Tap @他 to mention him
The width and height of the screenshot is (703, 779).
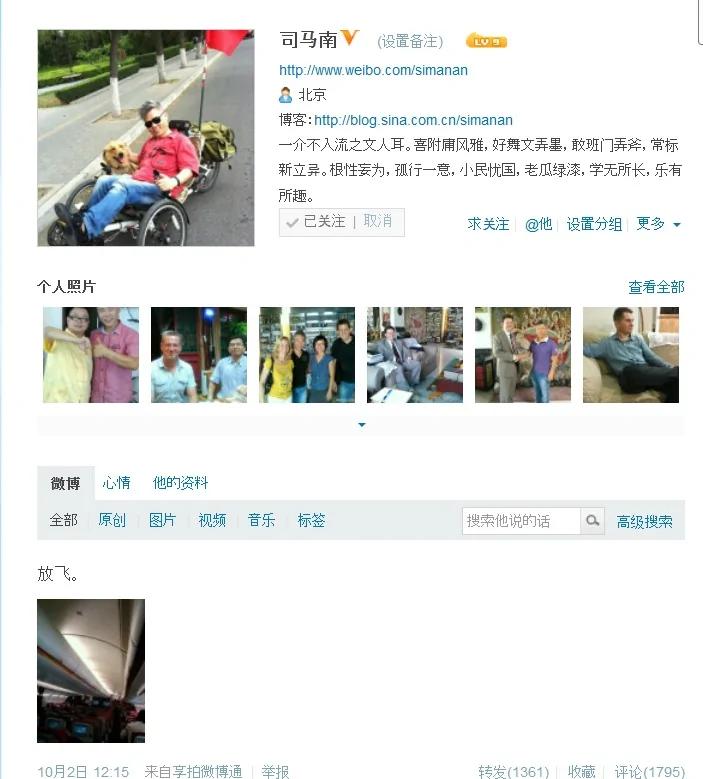[x=539, y=224]
